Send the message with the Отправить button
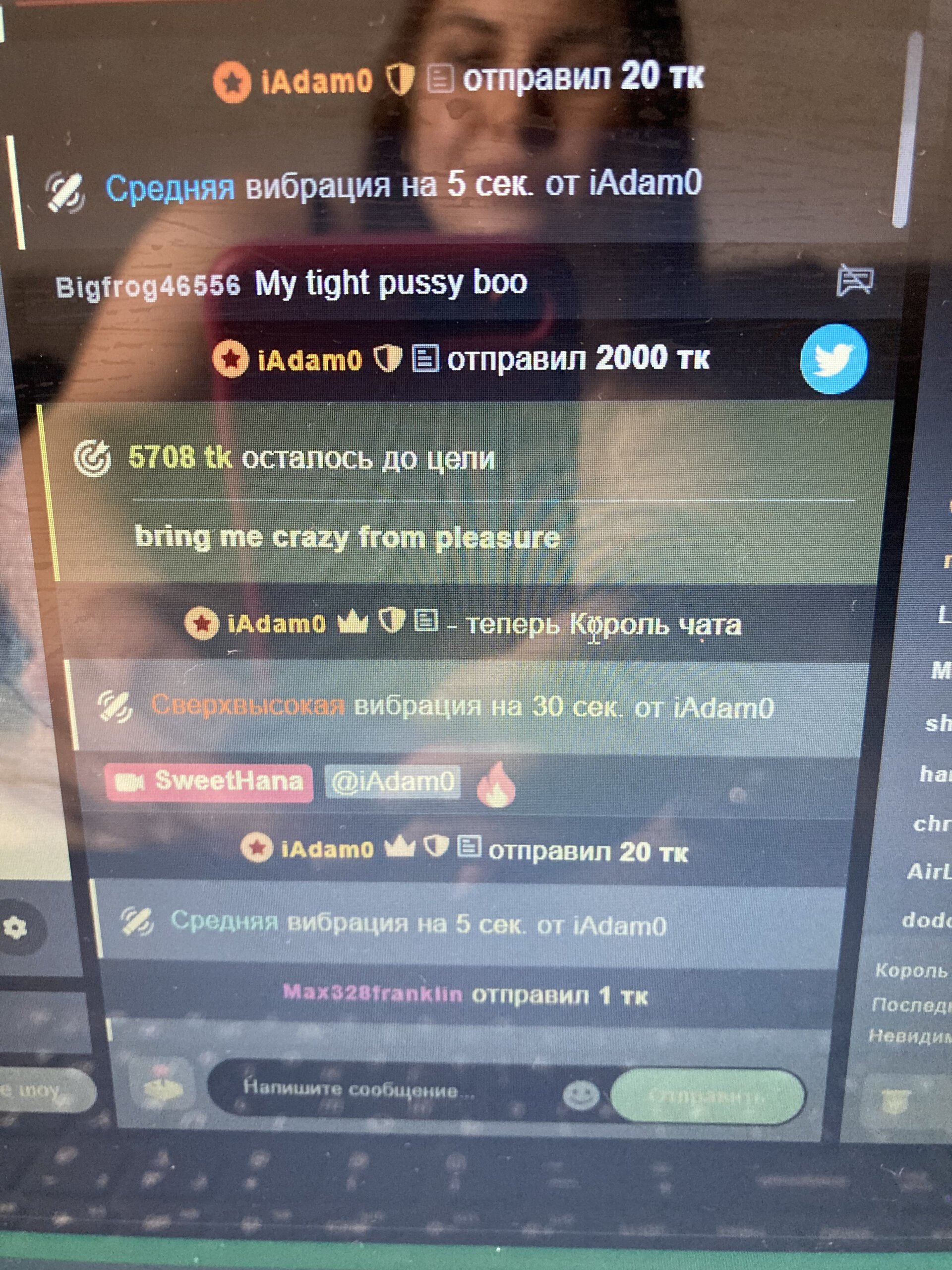Viewport: 952px width, 1270px height. click(x=707, y=1096)
